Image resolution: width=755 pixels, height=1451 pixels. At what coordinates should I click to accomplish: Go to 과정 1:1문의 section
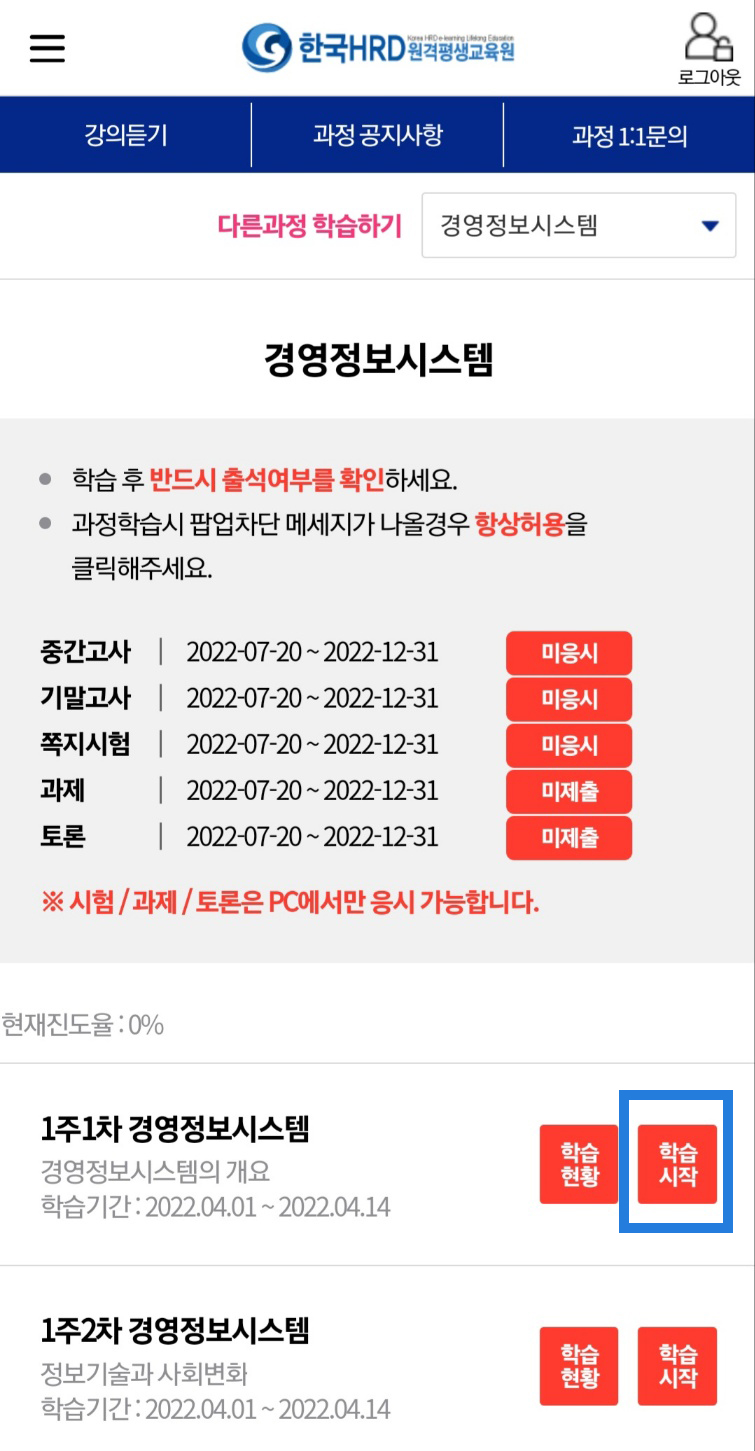click(x=628, y=134)
